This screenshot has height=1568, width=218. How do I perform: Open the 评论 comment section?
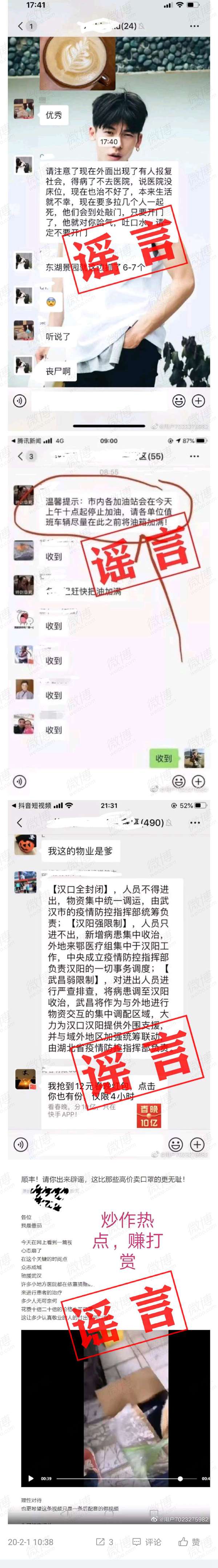point(148,1542)
